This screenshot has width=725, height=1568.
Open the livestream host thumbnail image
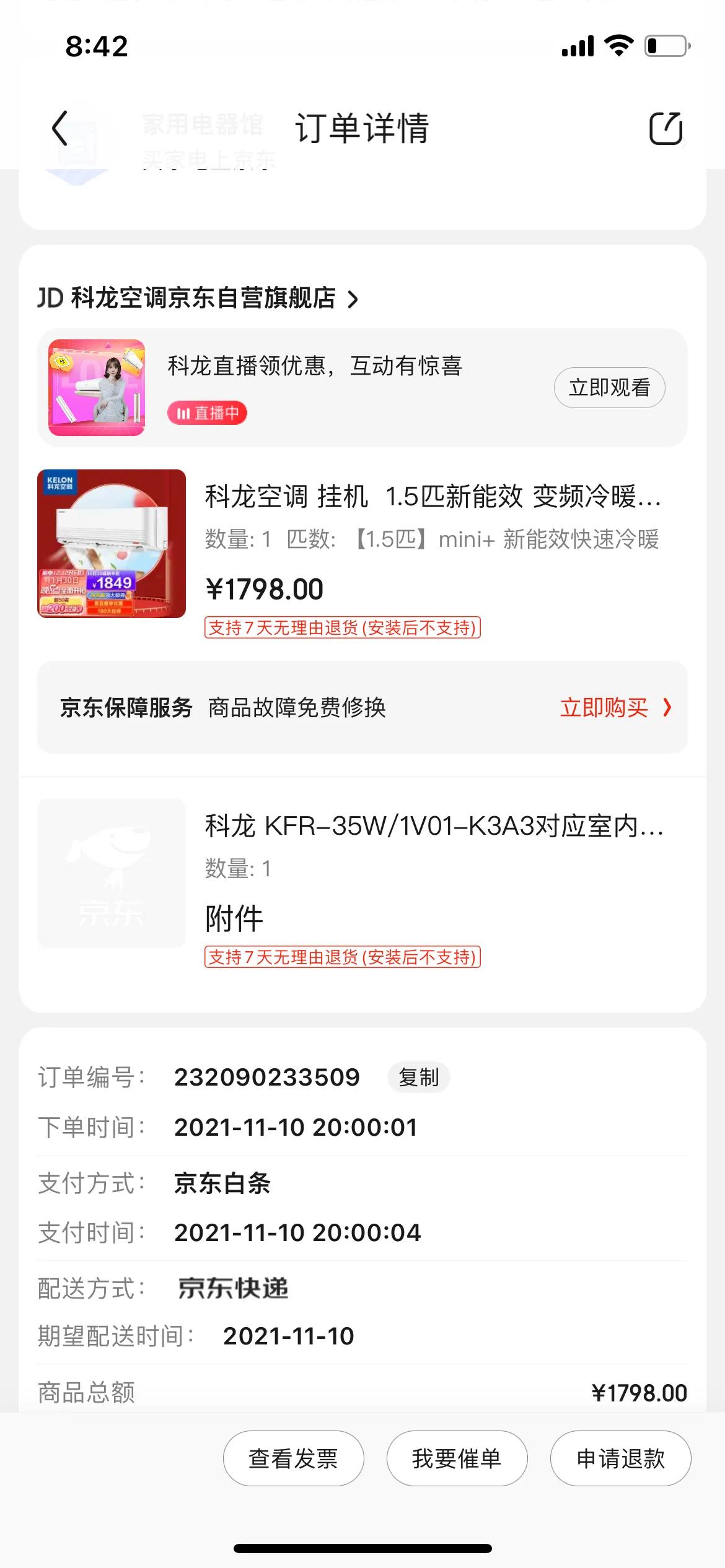[97, 386]
